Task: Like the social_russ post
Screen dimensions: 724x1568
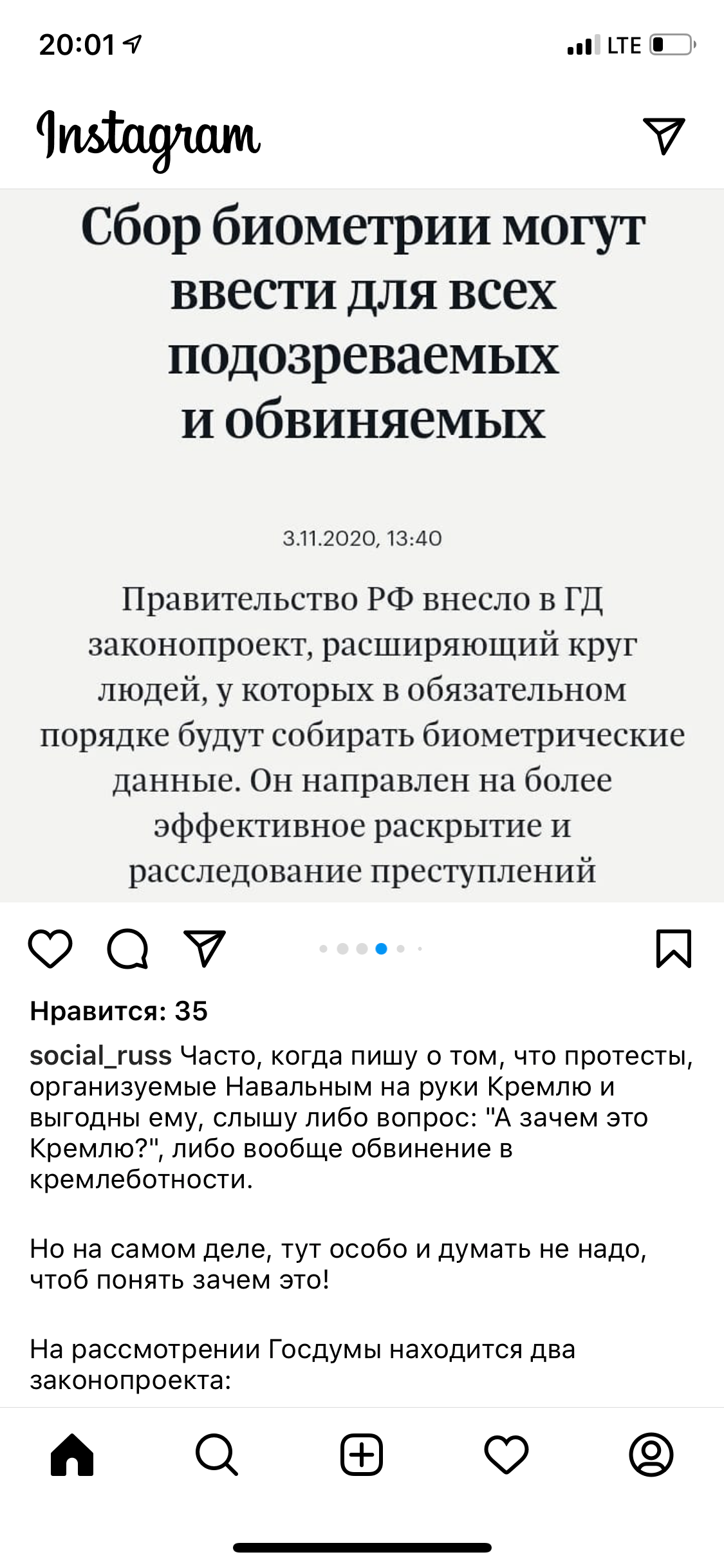Action: click(x=50, y=948)
